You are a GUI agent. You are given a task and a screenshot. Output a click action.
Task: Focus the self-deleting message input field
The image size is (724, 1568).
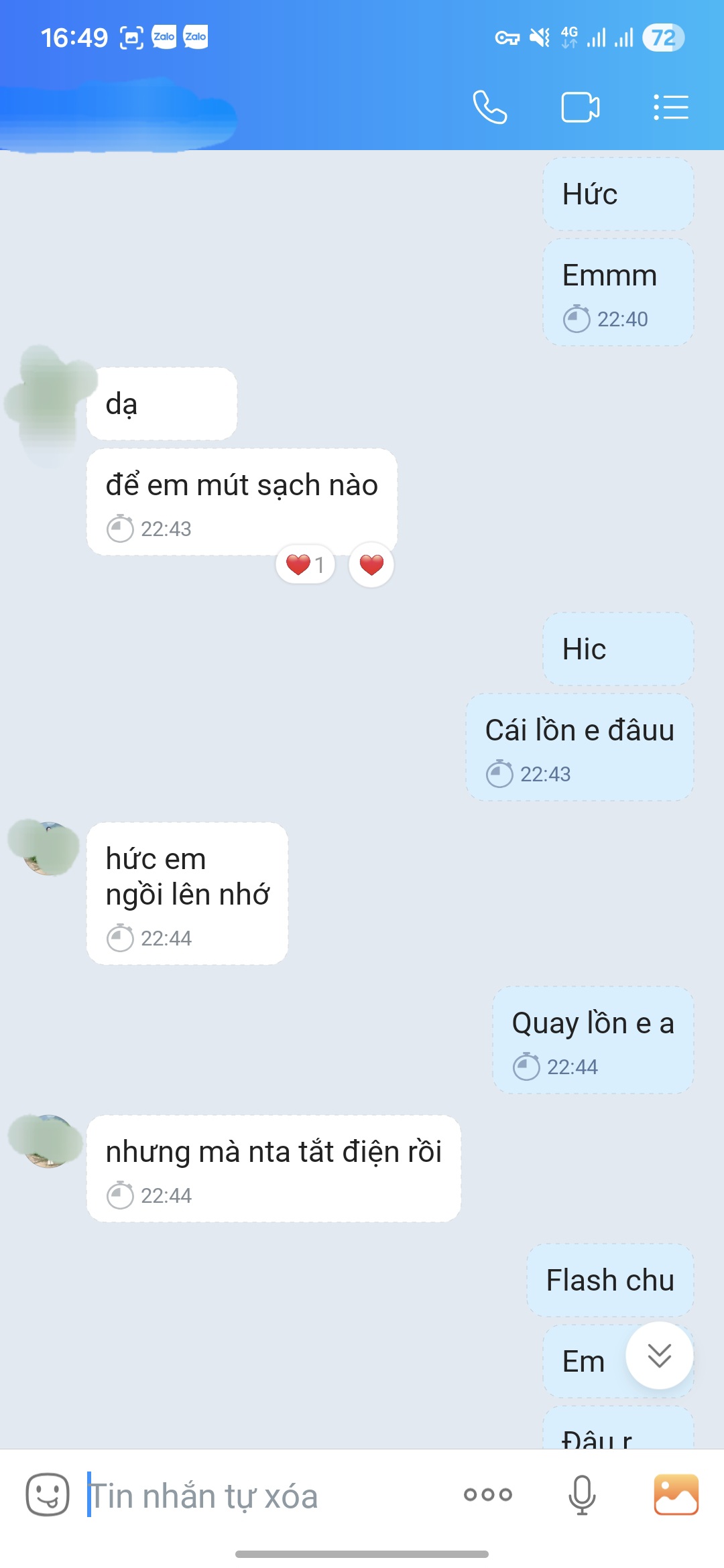point(268,1496)
